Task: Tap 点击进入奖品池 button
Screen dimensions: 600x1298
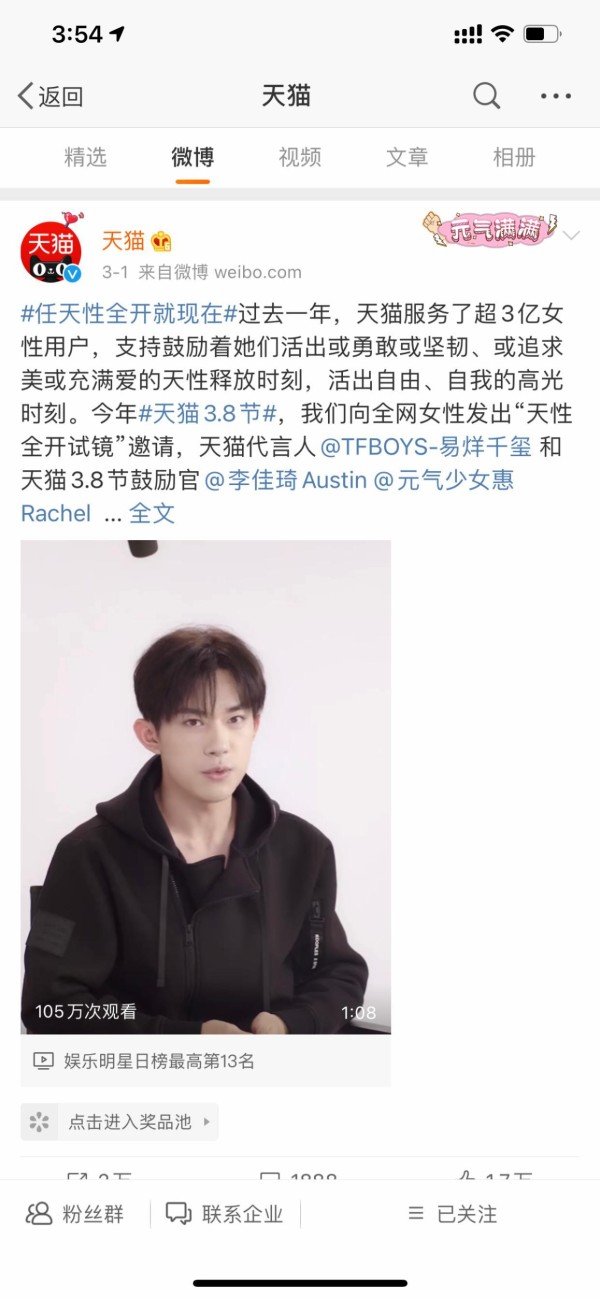Action: click(x=120, y=1122)
